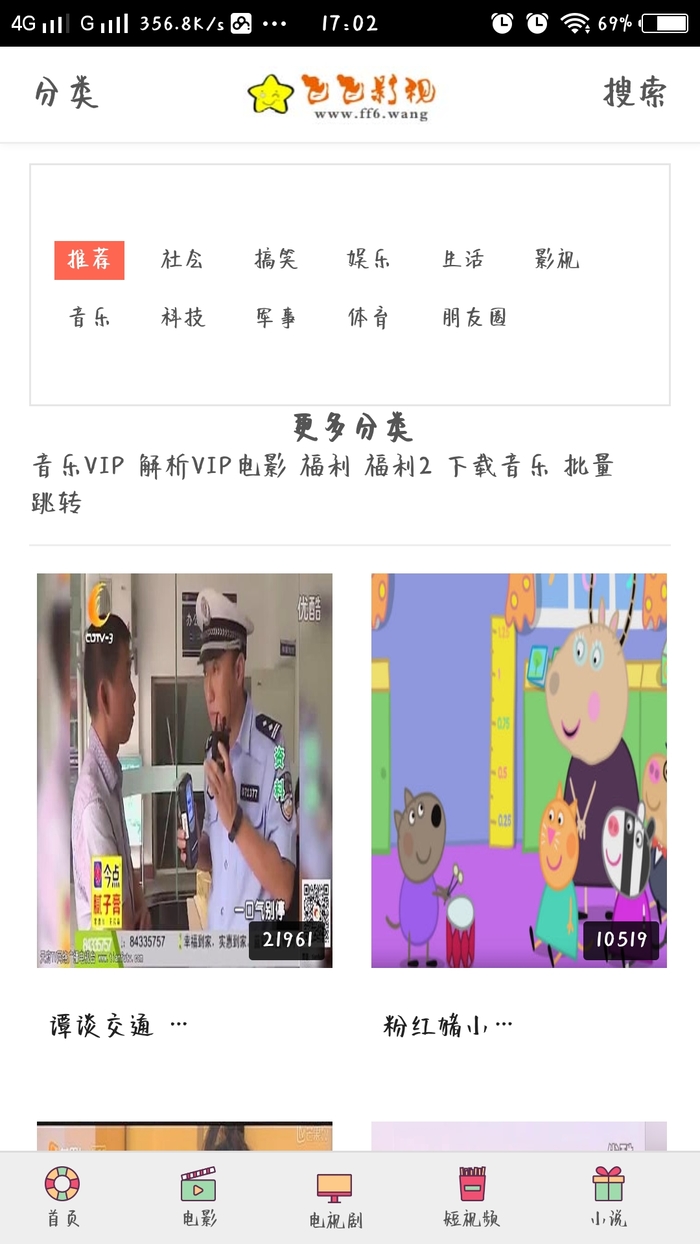Screen dimensions: 700x1244
Task: Choose the 生活 category
Action: click(x=463, y=260)
